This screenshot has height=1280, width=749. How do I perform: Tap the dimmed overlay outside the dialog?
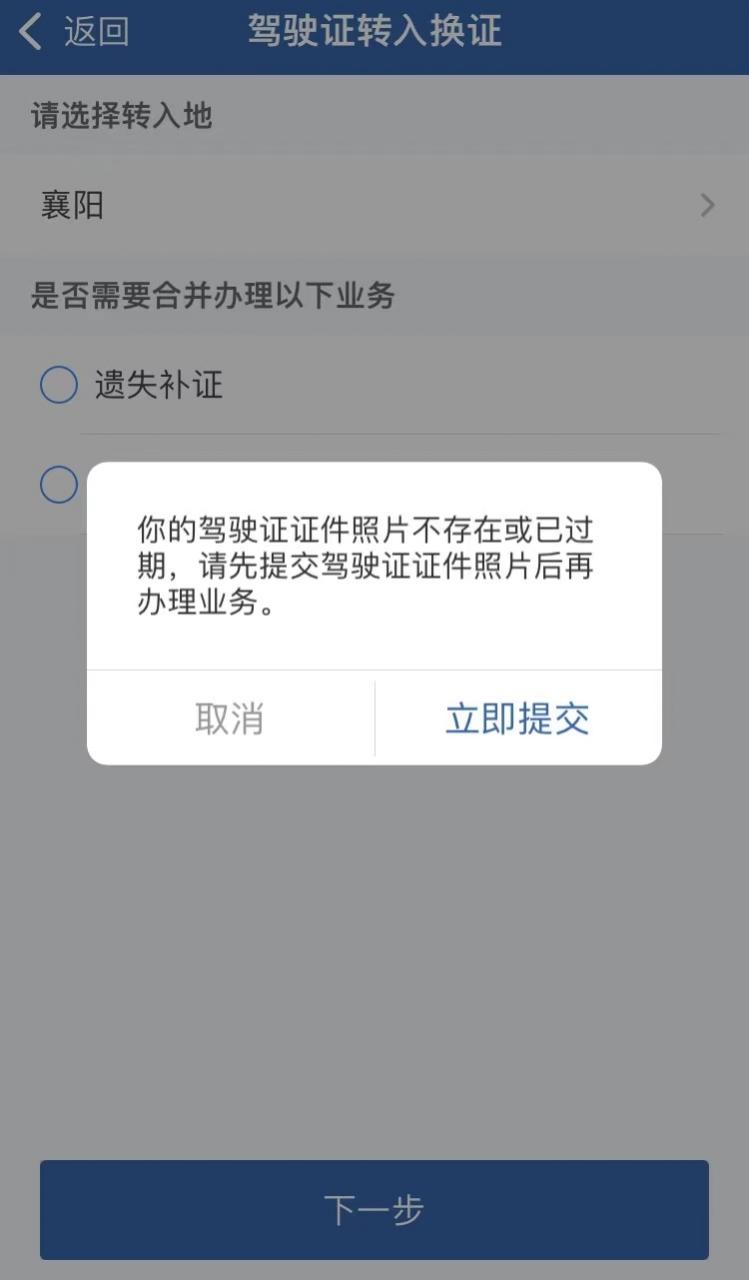(x=374, y=950)
